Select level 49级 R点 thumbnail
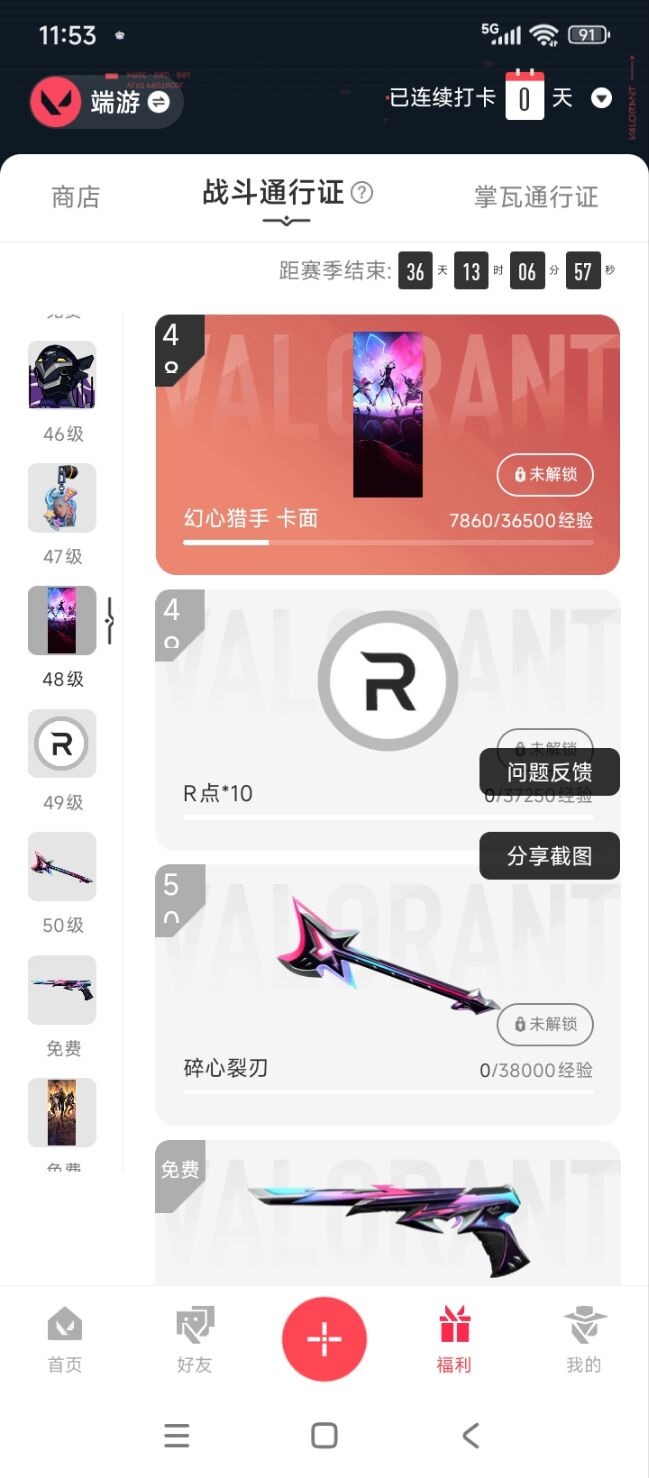The height and width of the screenshot is (1478, 649). click(x=62, y=744)
